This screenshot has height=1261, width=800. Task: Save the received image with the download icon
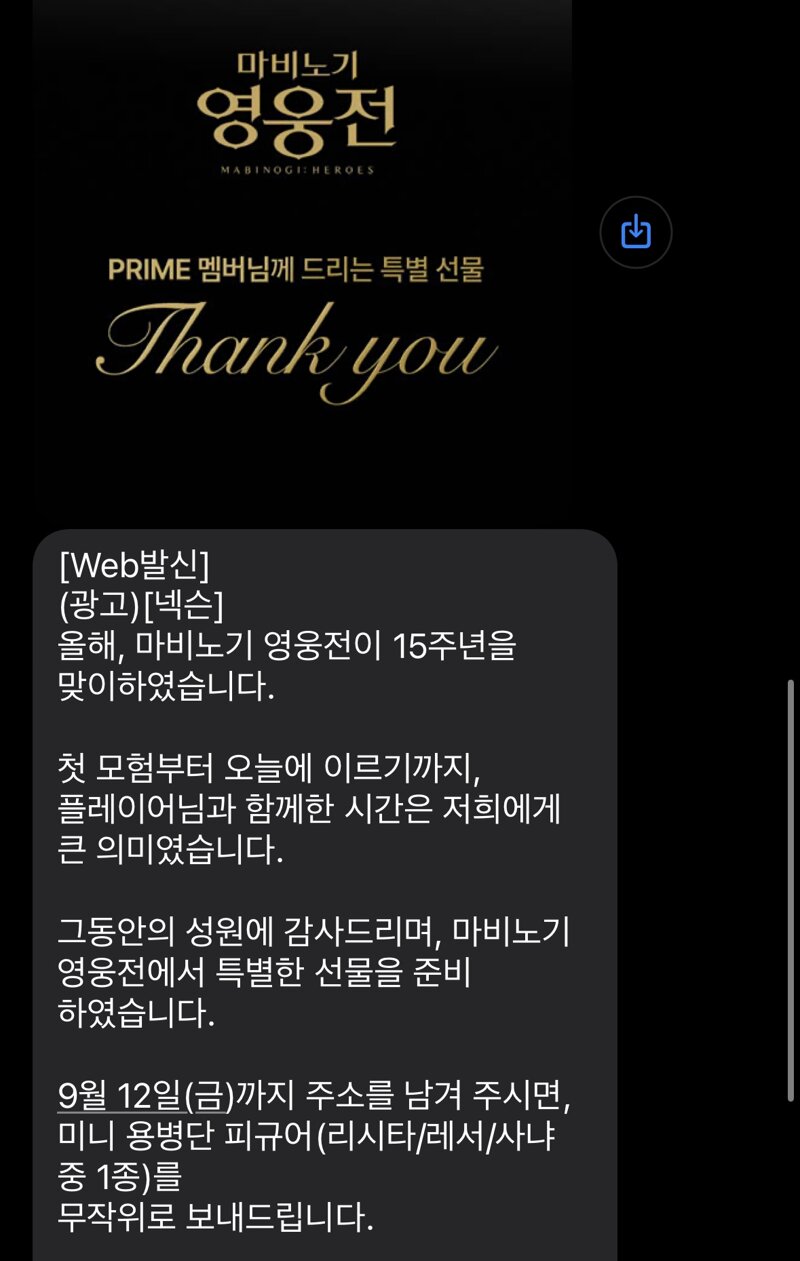pyautogui.click(x=635, y=232)
